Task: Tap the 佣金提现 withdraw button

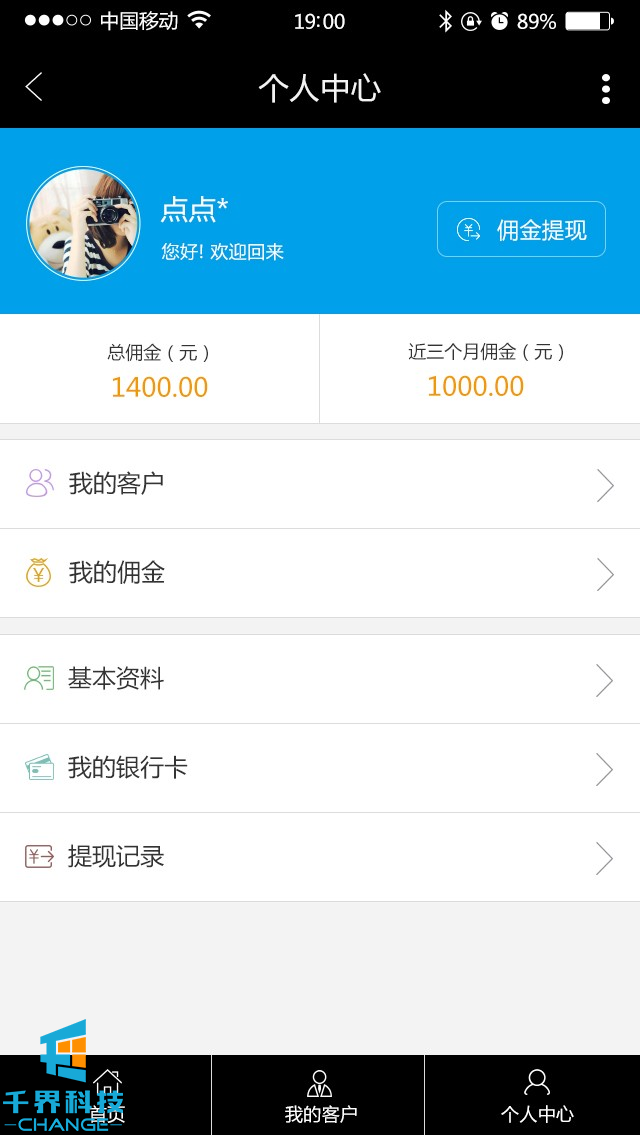Action: [521, 229]
